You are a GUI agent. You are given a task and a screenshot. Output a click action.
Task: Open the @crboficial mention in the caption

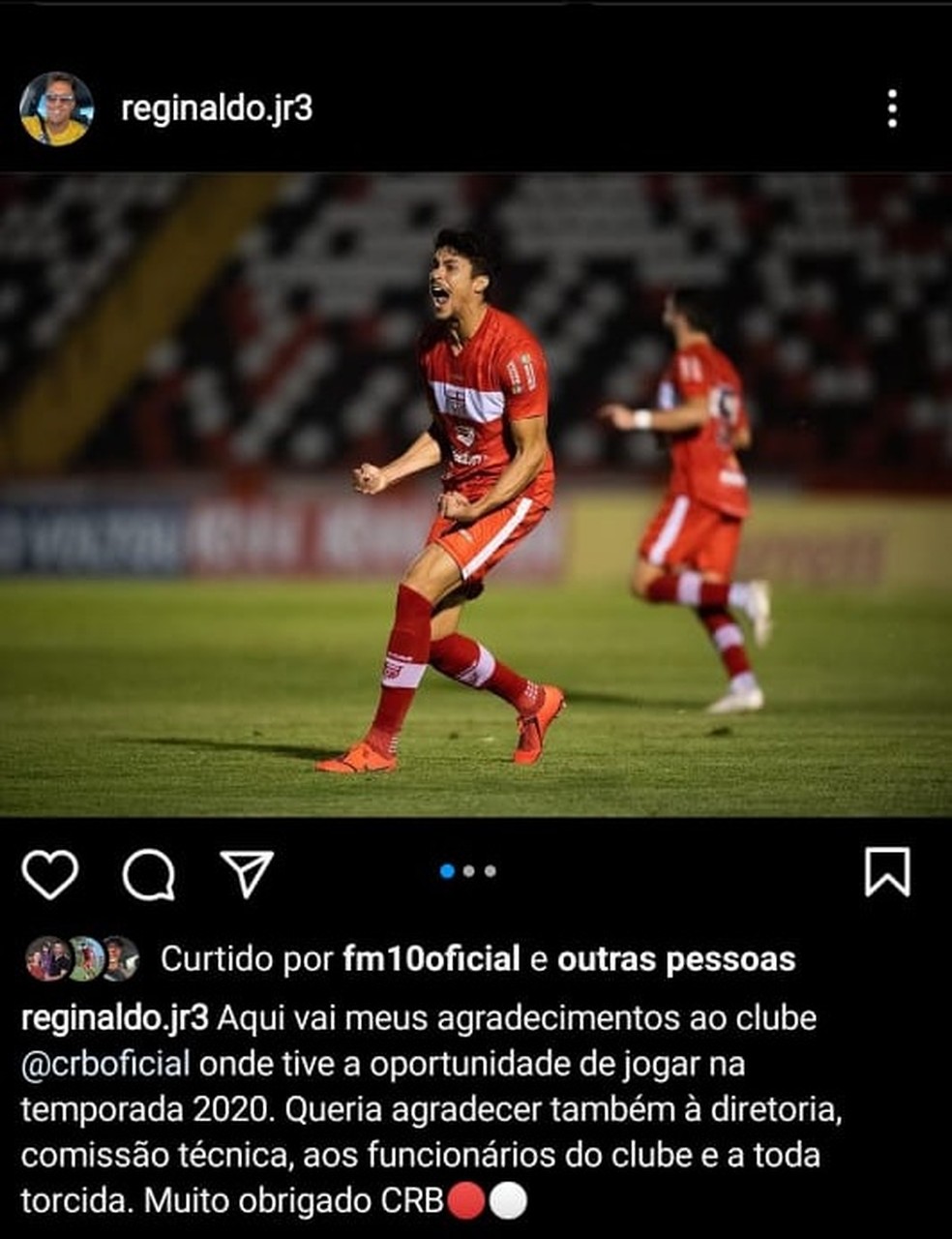(105, 1064)
